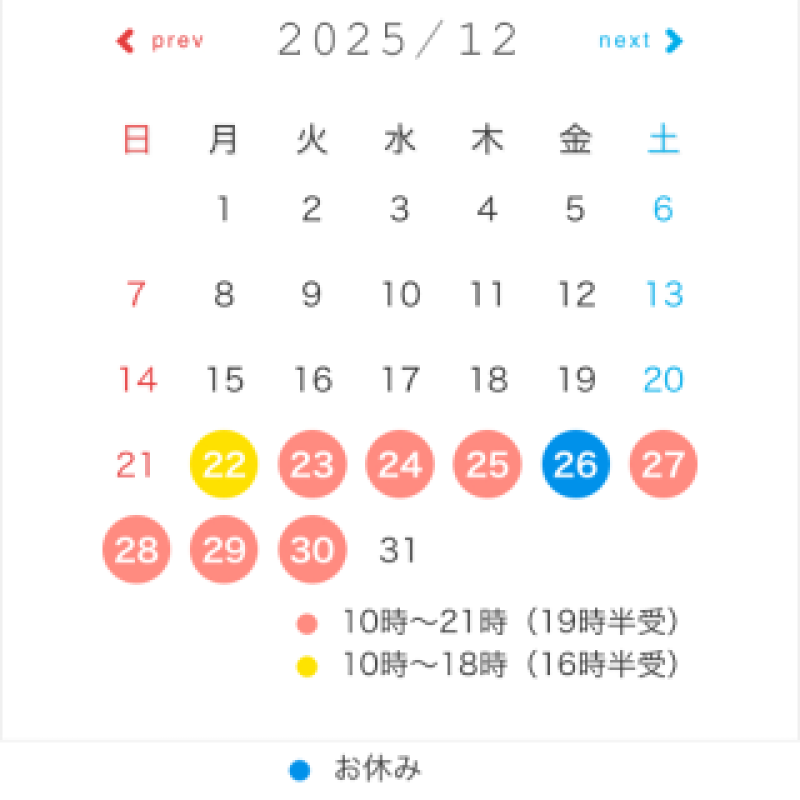Go to the previous month with prev

tap(161, 41)
